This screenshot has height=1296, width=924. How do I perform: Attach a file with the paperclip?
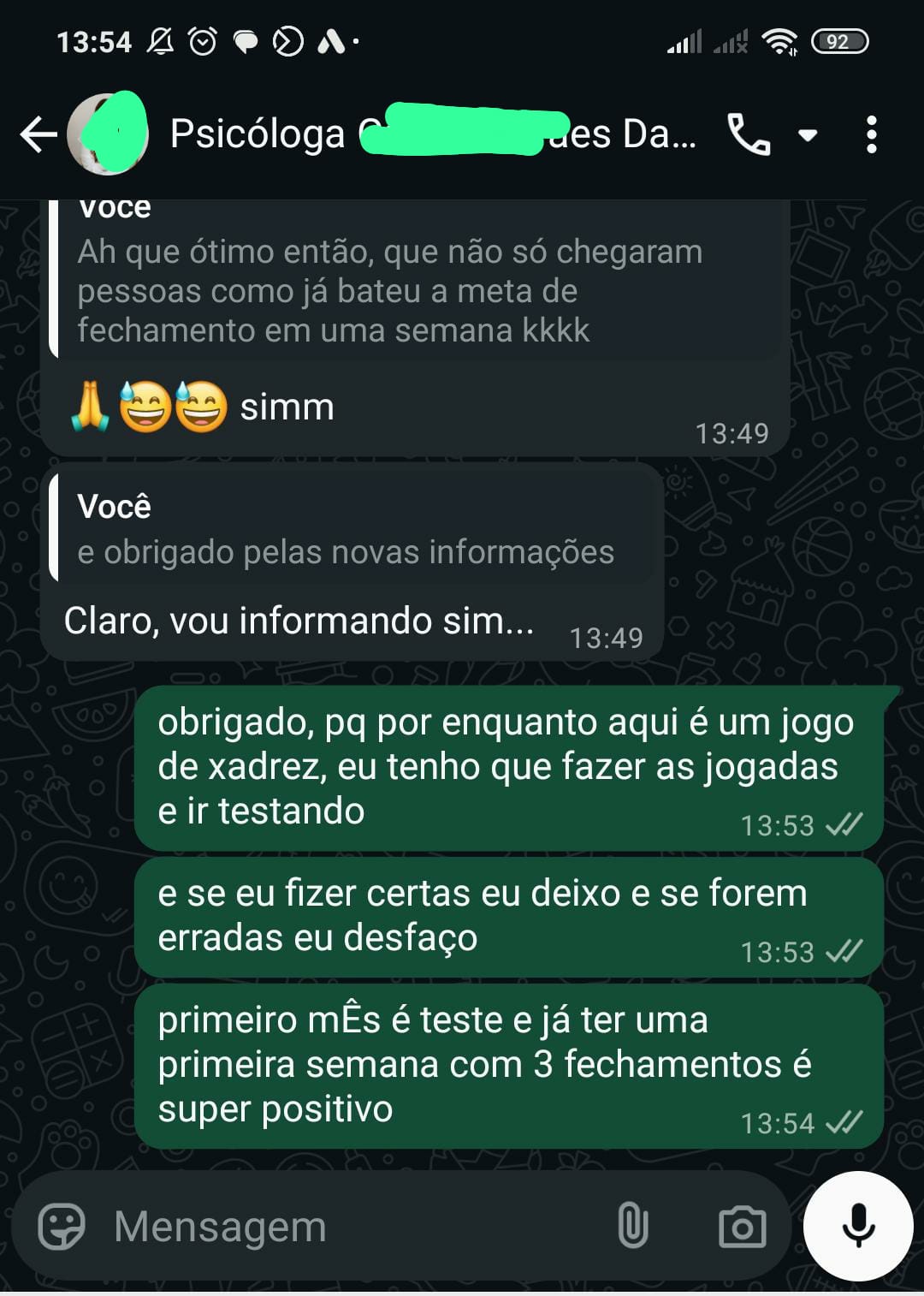pos(632,1227)
